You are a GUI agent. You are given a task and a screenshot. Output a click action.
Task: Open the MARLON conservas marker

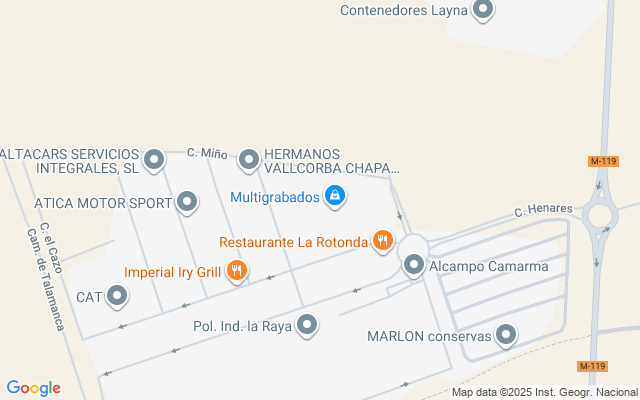[x=507, y=336]
